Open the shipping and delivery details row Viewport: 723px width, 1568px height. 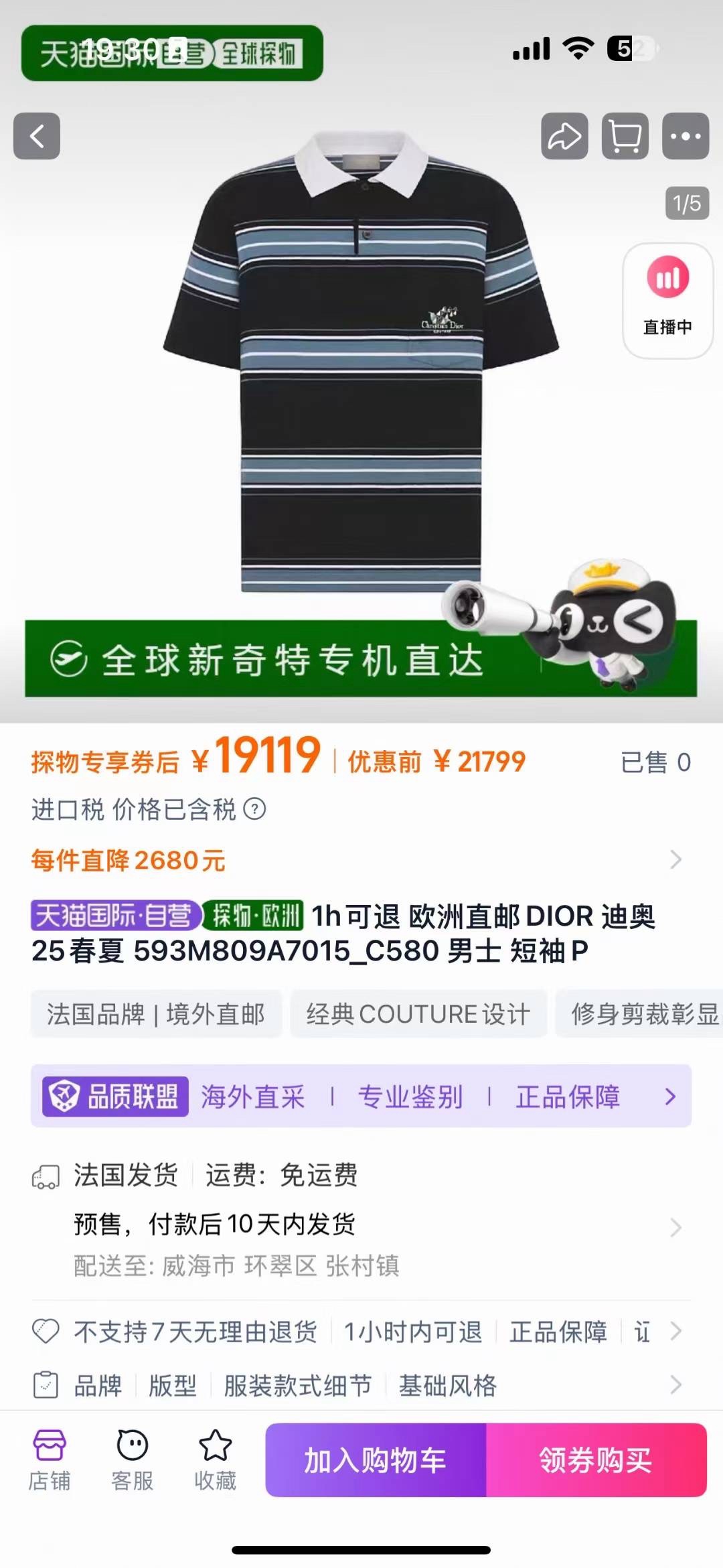coord(675,1227)
